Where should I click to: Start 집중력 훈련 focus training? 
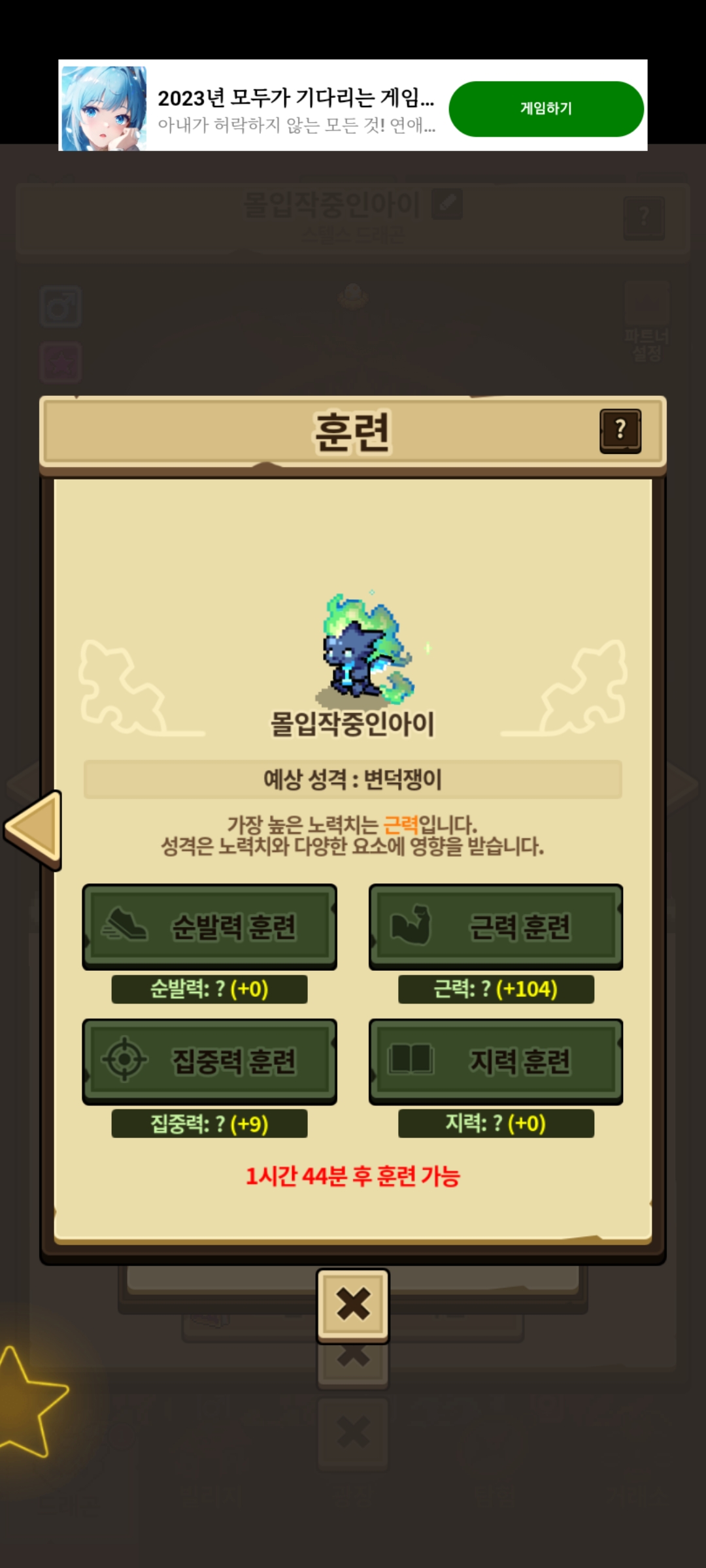(209, 1061)
